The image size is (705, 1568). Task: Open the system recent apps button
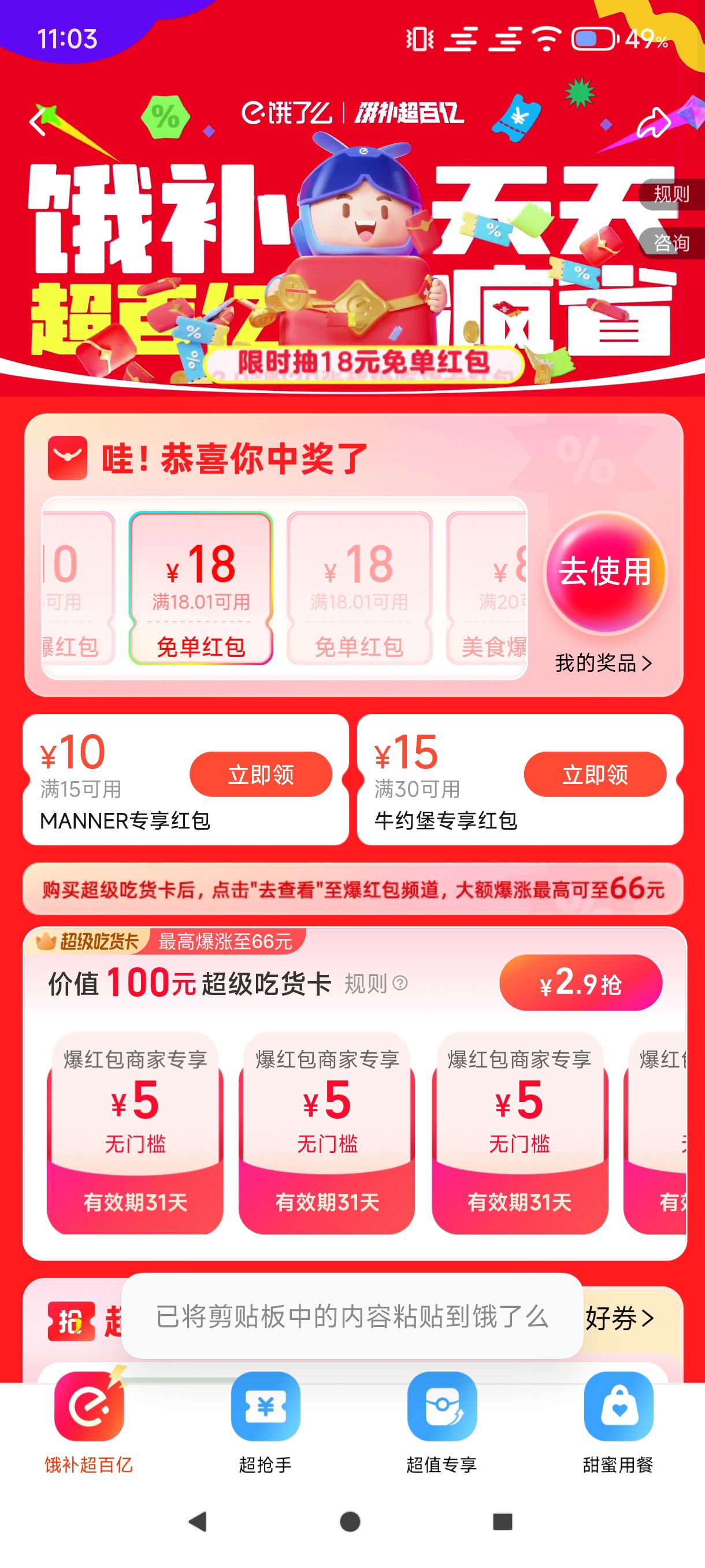[x=502, y=1522]
